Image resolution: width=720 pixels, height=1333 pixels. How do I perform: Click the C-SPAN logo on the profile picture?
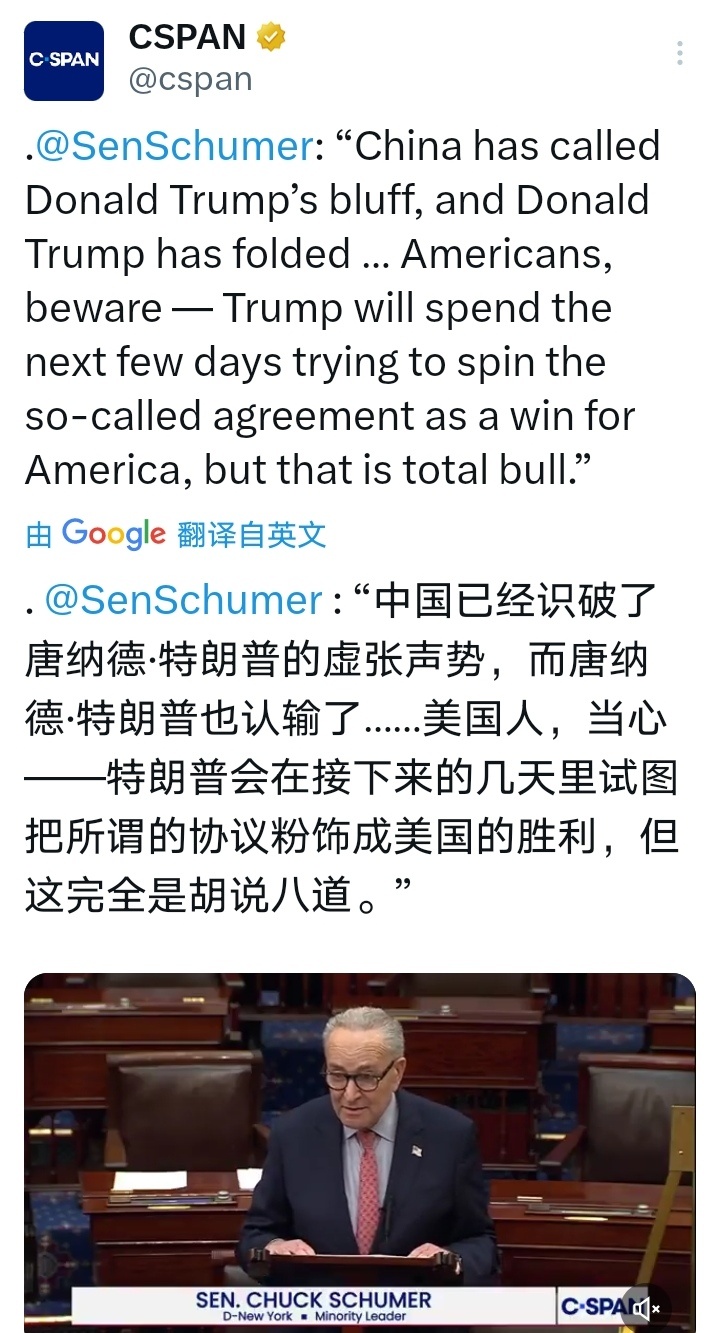pyautogui.click(x=62, y=60)
